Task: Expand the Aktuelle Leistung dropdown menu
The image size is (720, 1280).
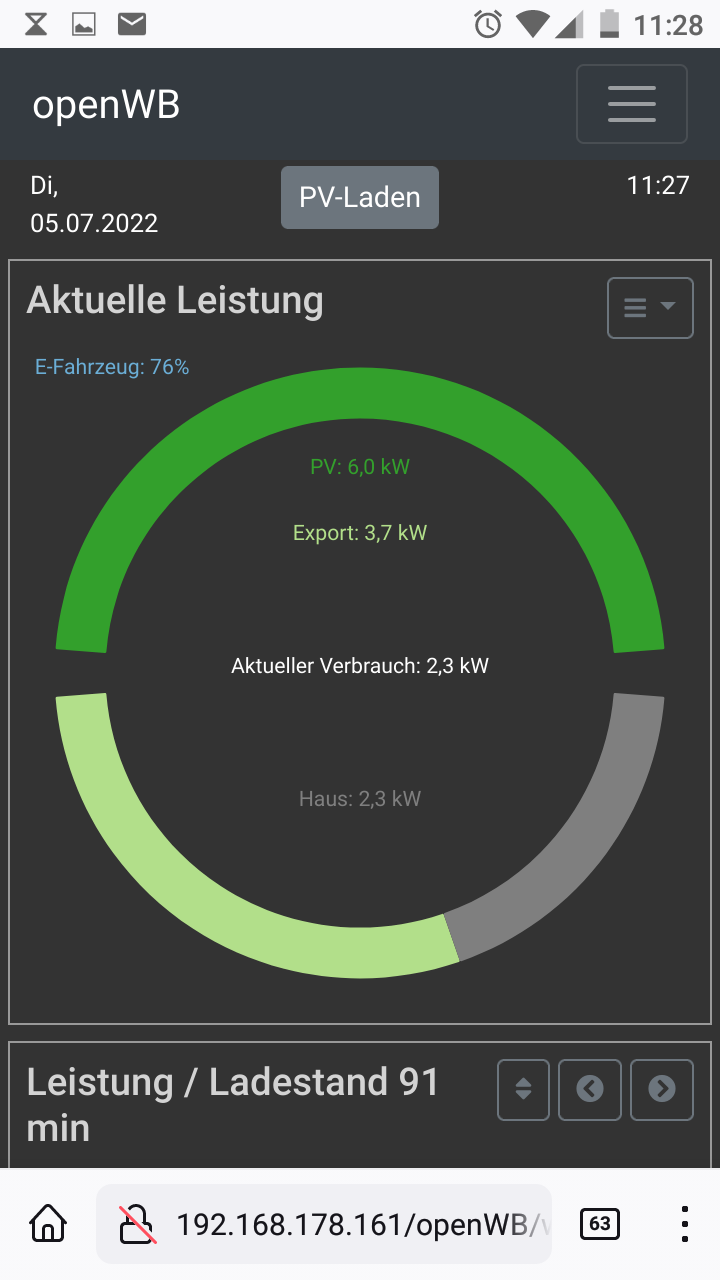Action: pyautogui.click(x=650, y=308)
